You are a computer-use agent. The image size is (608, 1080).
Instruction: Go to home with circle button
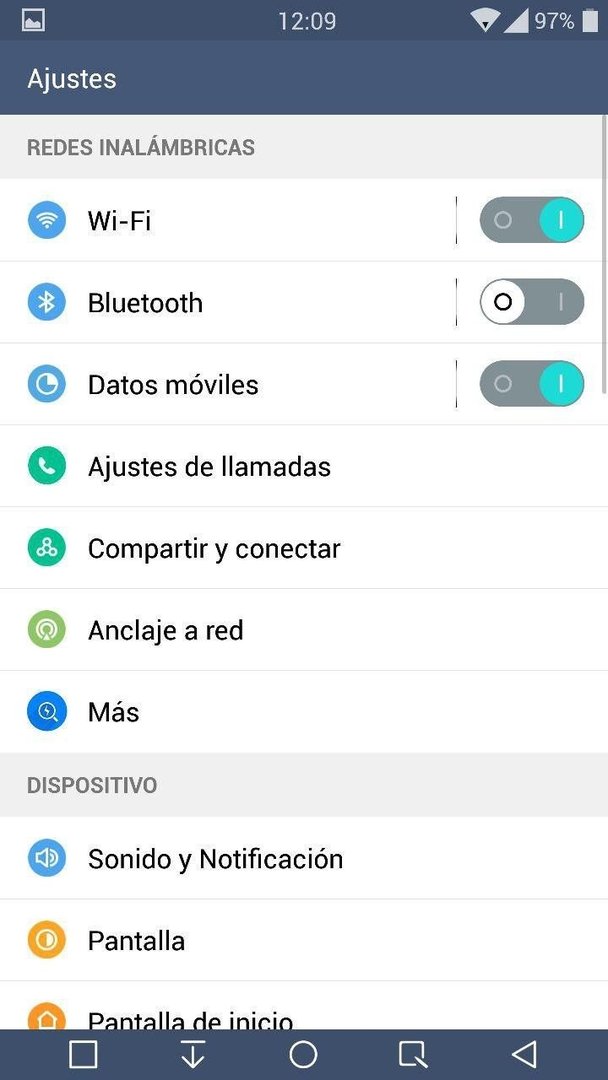pos(303,1055)
